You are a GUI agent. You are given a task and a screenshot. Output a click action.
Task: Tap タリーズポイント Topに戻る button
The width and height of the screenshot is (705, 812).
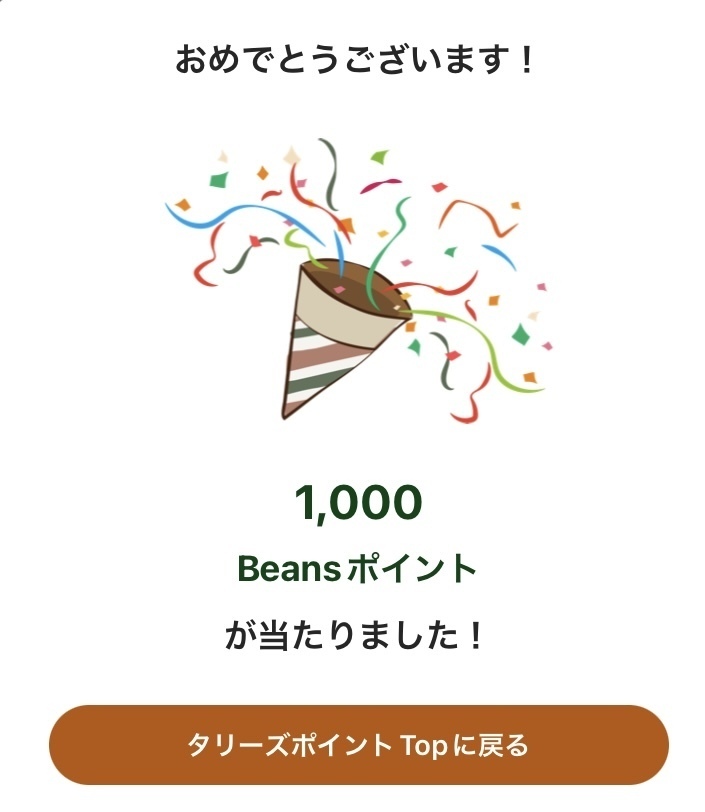click(x=358, y=745)
